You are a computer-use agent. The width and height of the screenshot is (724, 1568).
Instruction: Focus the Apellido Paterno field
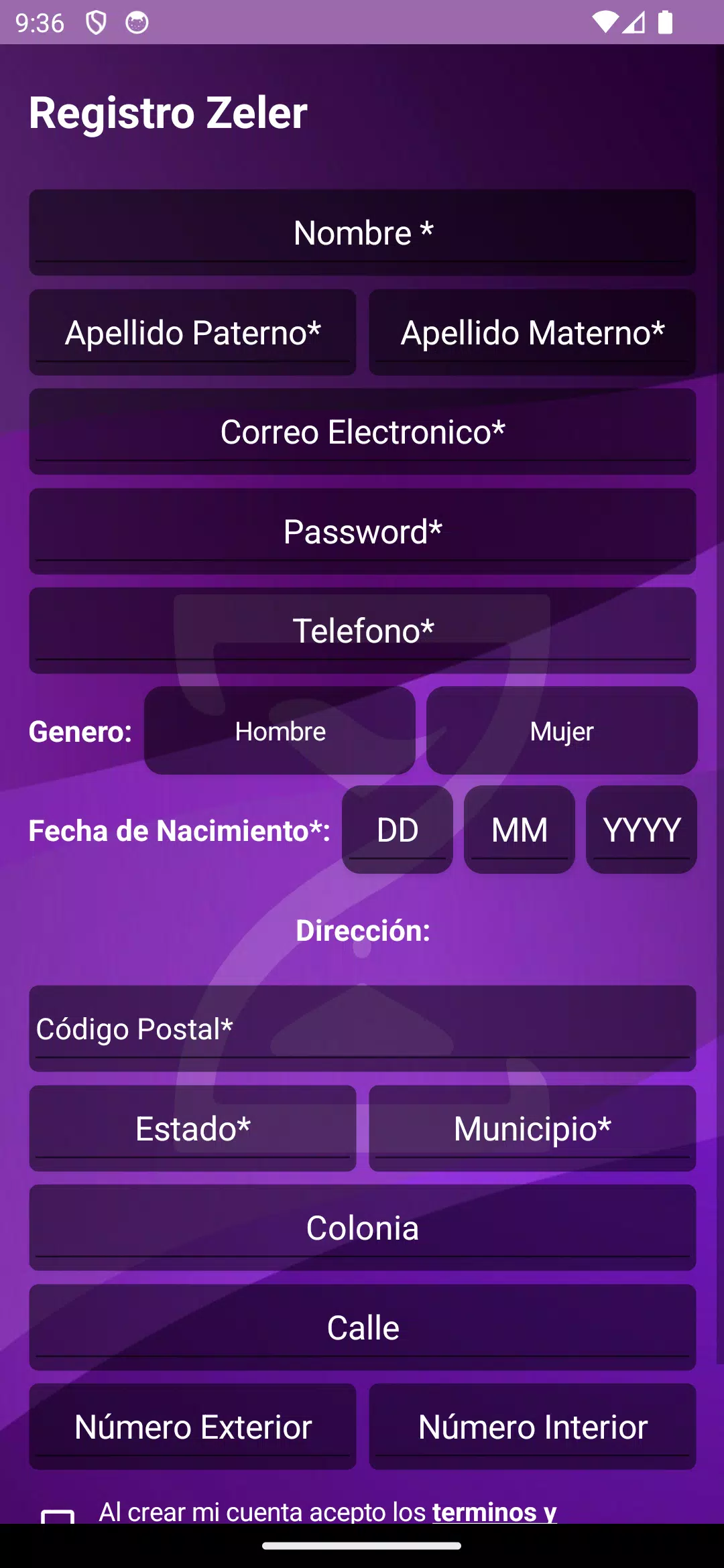pos(193,332)
